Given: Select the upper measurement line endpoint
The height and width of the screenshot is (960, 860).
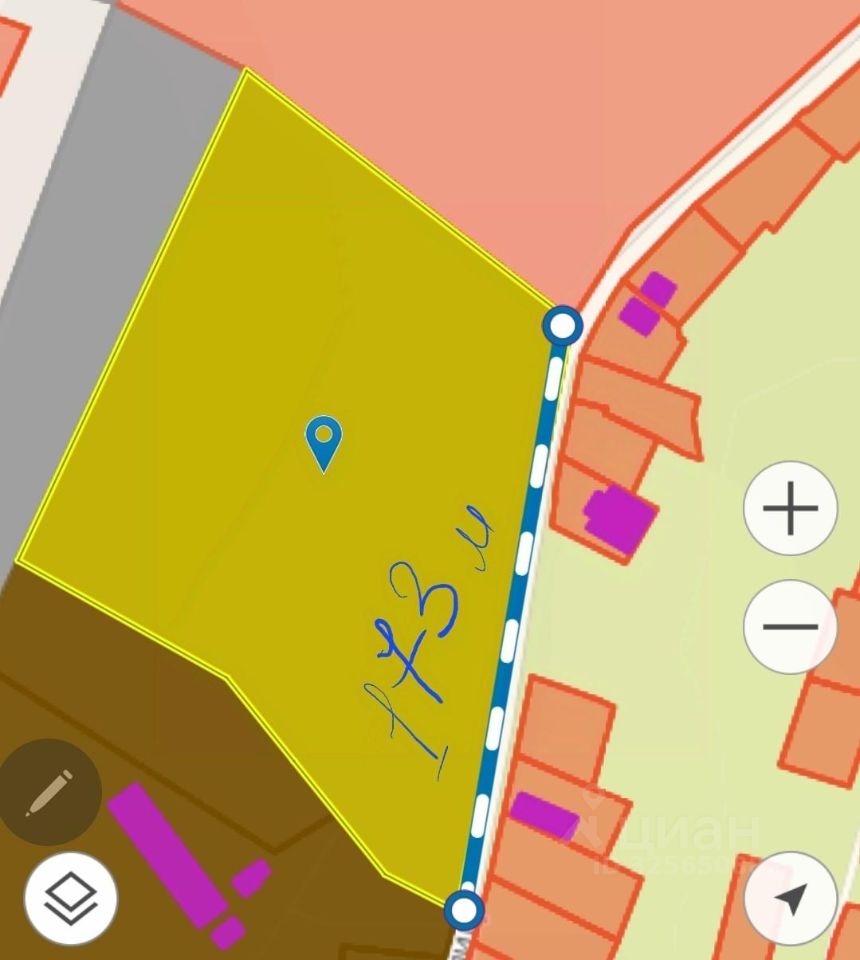Looking at the screenshot, I should coord(562,325).
